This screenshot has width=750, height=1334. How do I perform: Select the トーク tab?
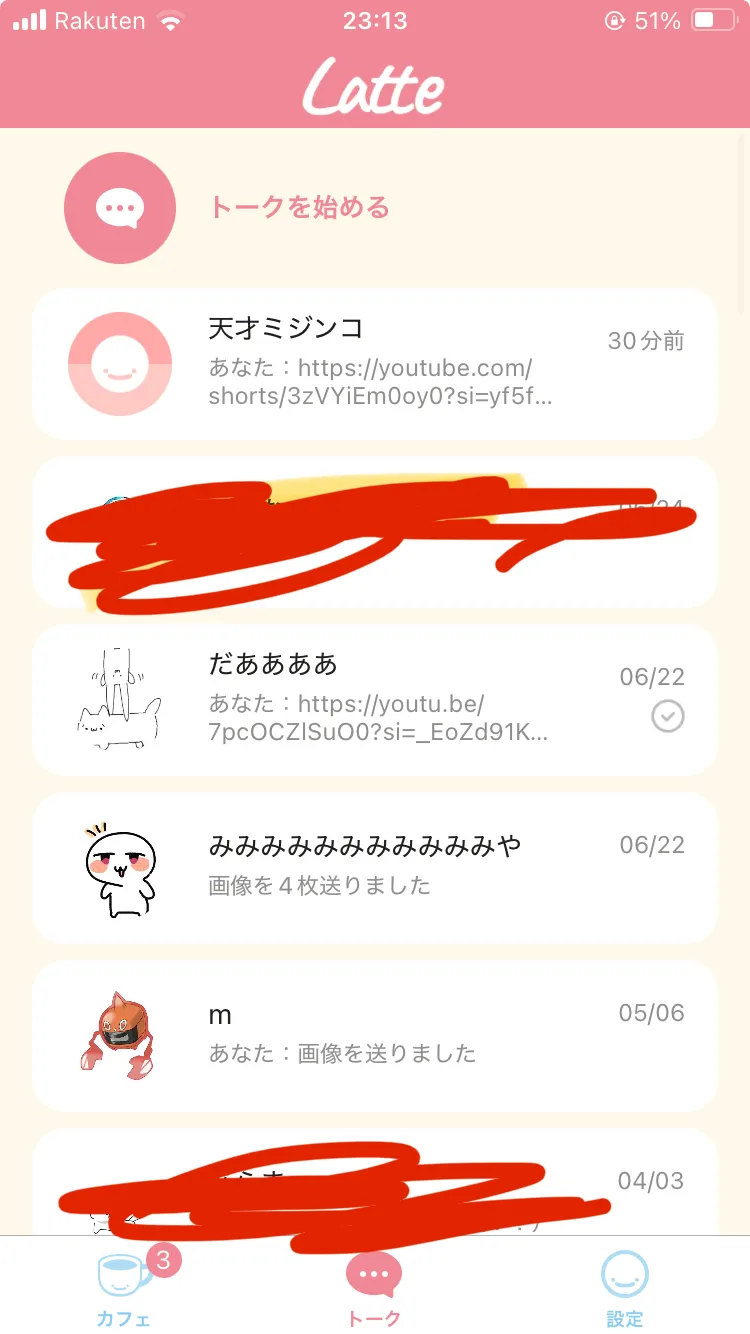point(374,1288)
